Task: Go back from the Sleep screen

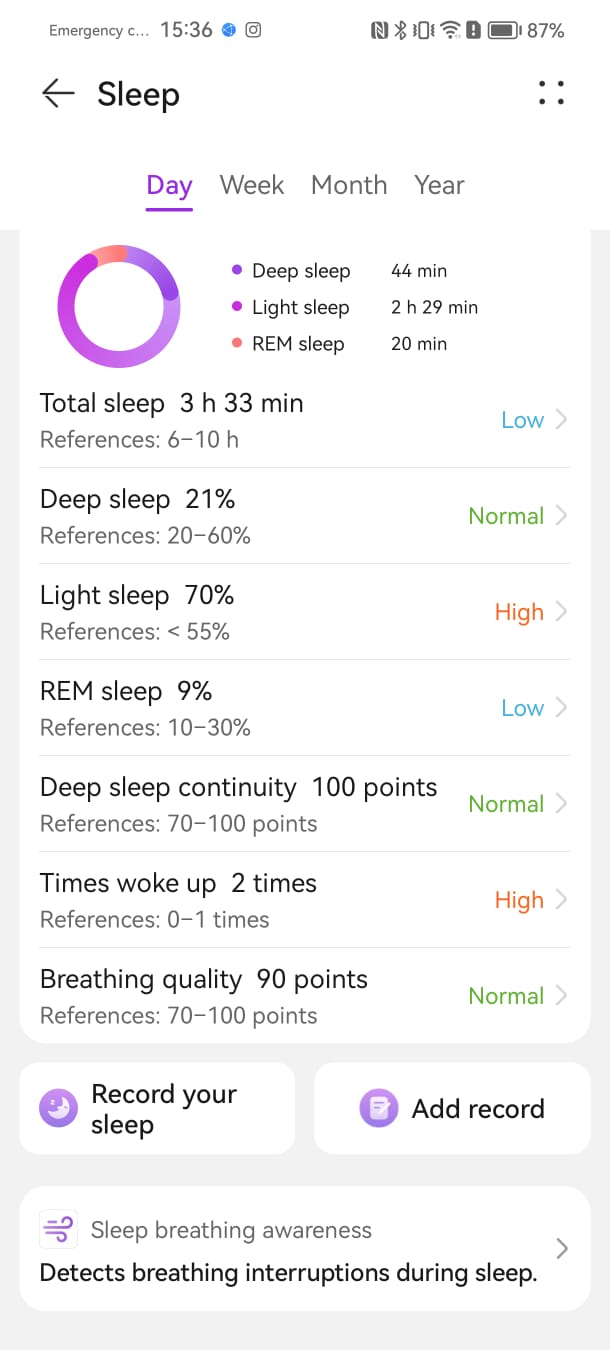Action: (x=59, y=94)
